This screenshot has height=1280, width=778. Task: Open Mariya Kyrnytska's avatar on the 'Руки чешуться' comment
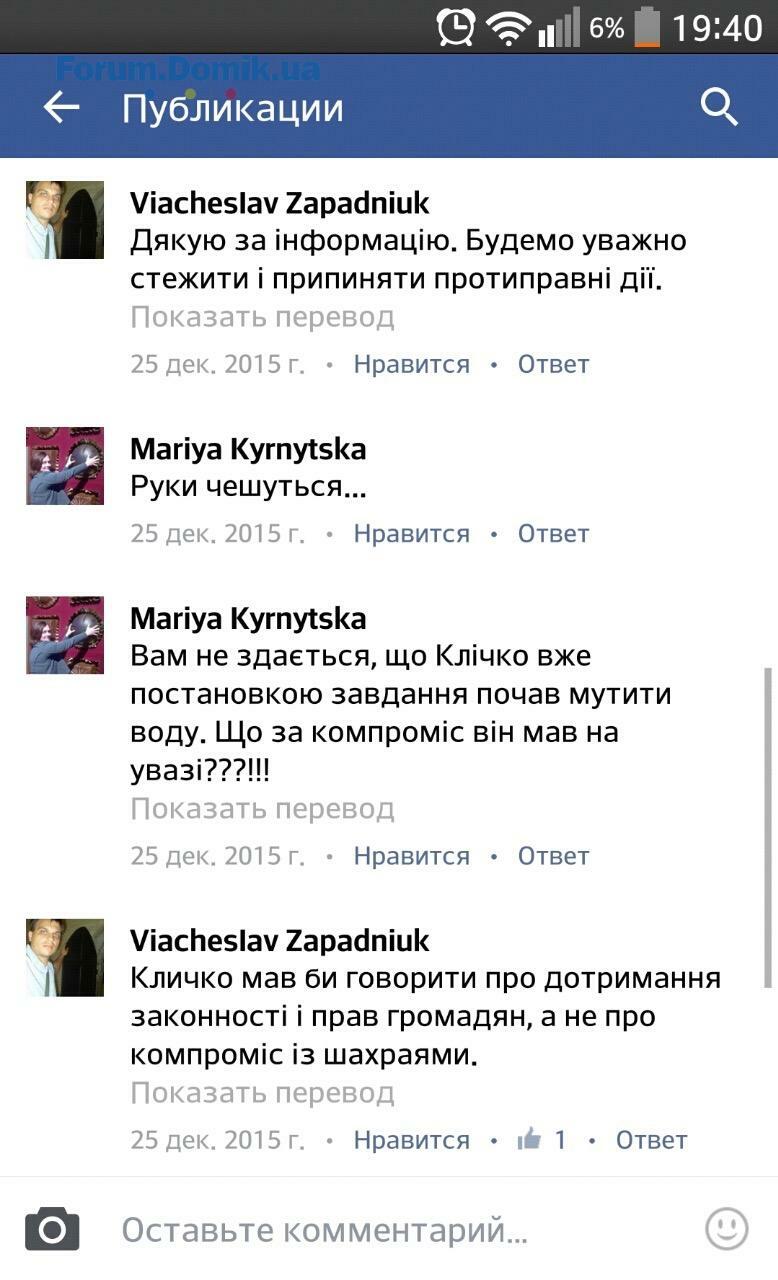point(65,465)
